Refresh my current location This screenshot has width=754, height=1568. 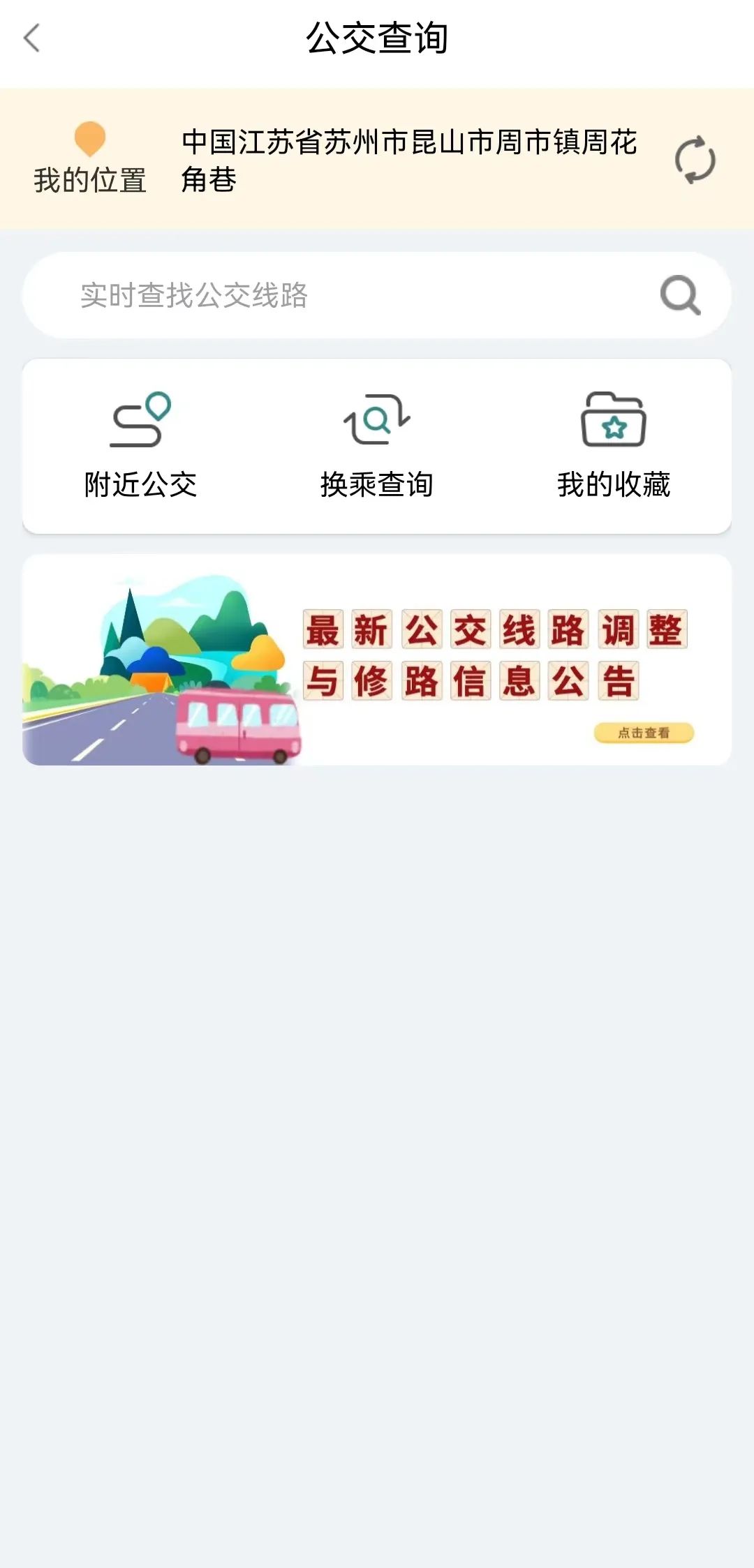pos(695,160)
